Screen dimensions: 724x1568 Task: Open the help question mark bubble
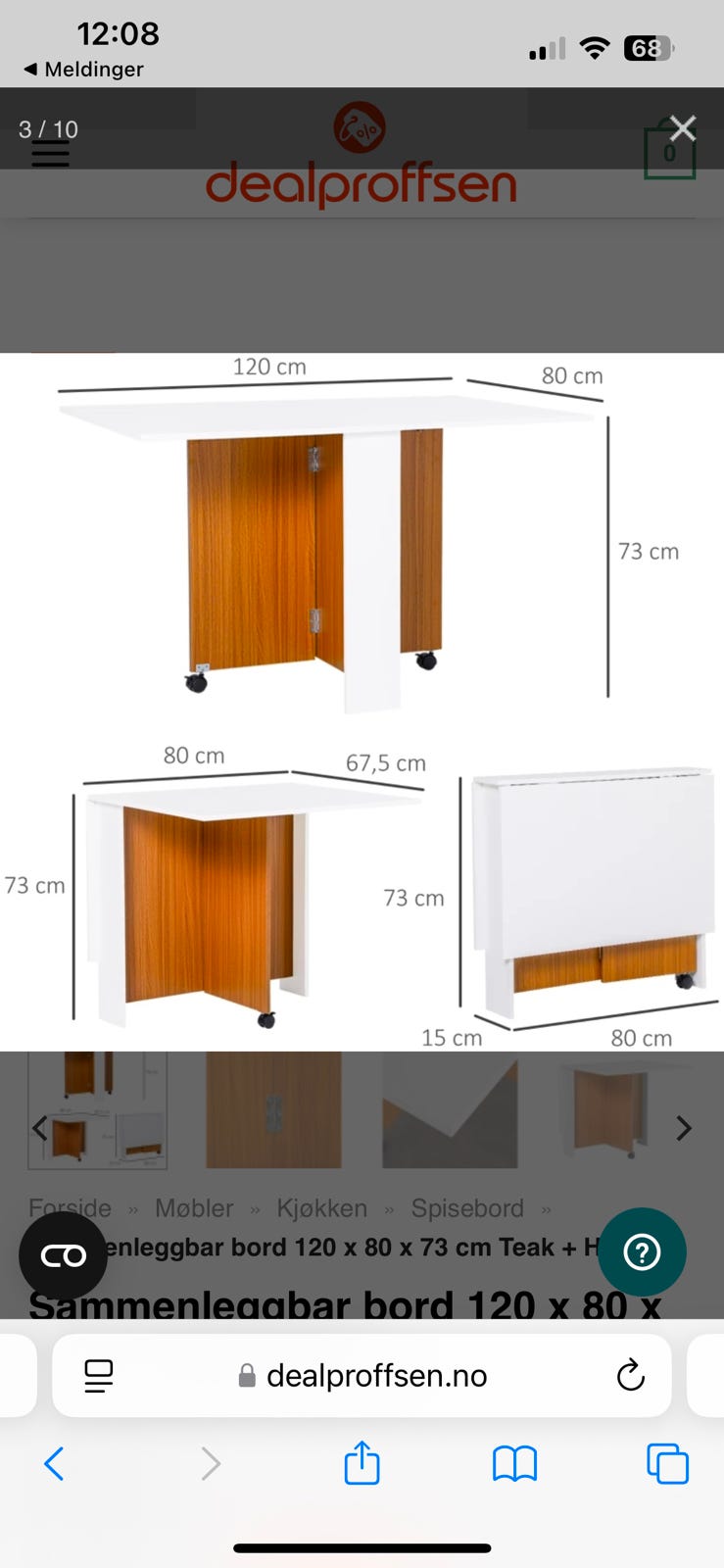[642, 1251]
